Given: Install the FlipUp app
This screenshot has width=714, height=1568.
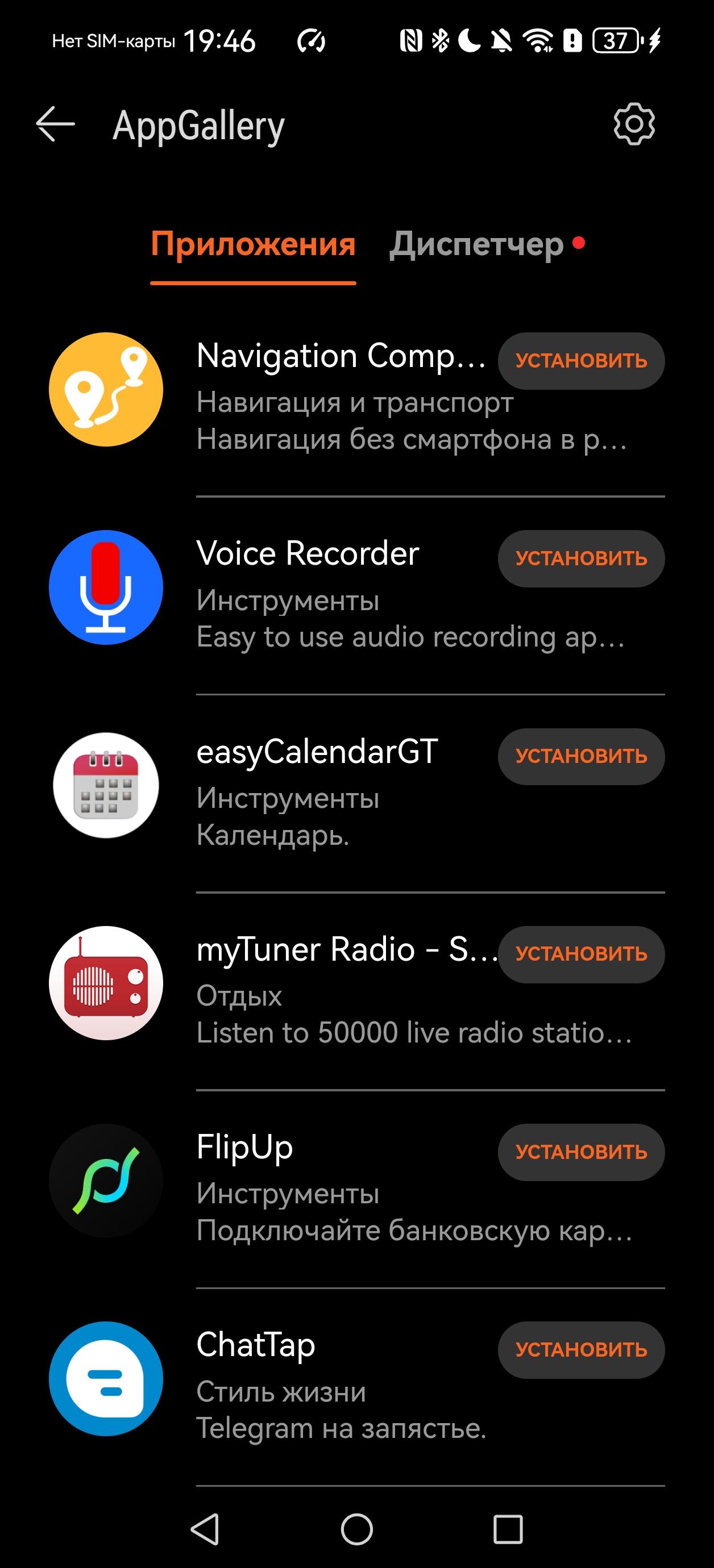Looking at the screenshot, I should click(581, 1152).
